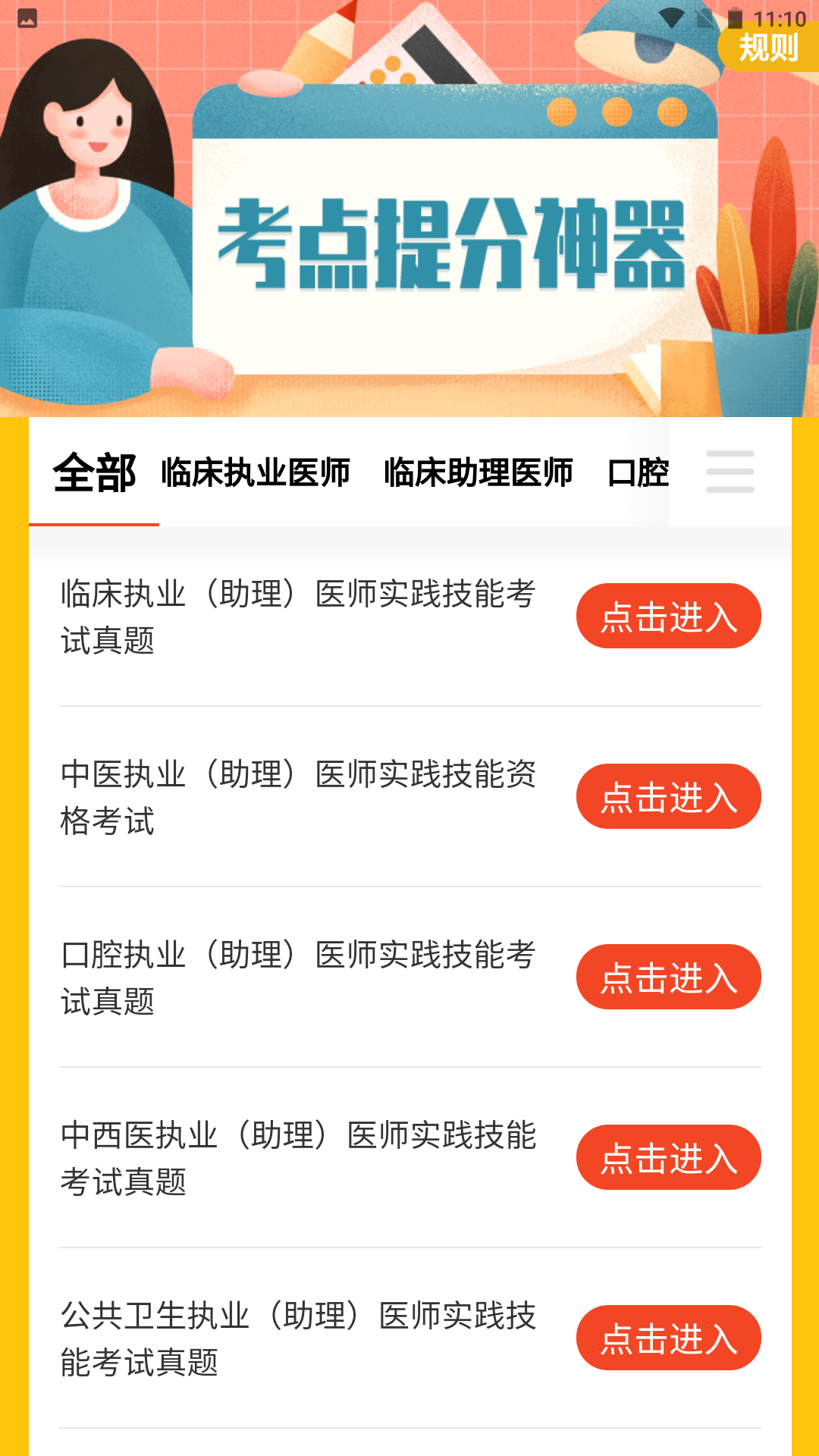Tap 点击进入 for 临床执业（助理）医师实践技能考试真题

pyautogui.click(x=668, y=616)
